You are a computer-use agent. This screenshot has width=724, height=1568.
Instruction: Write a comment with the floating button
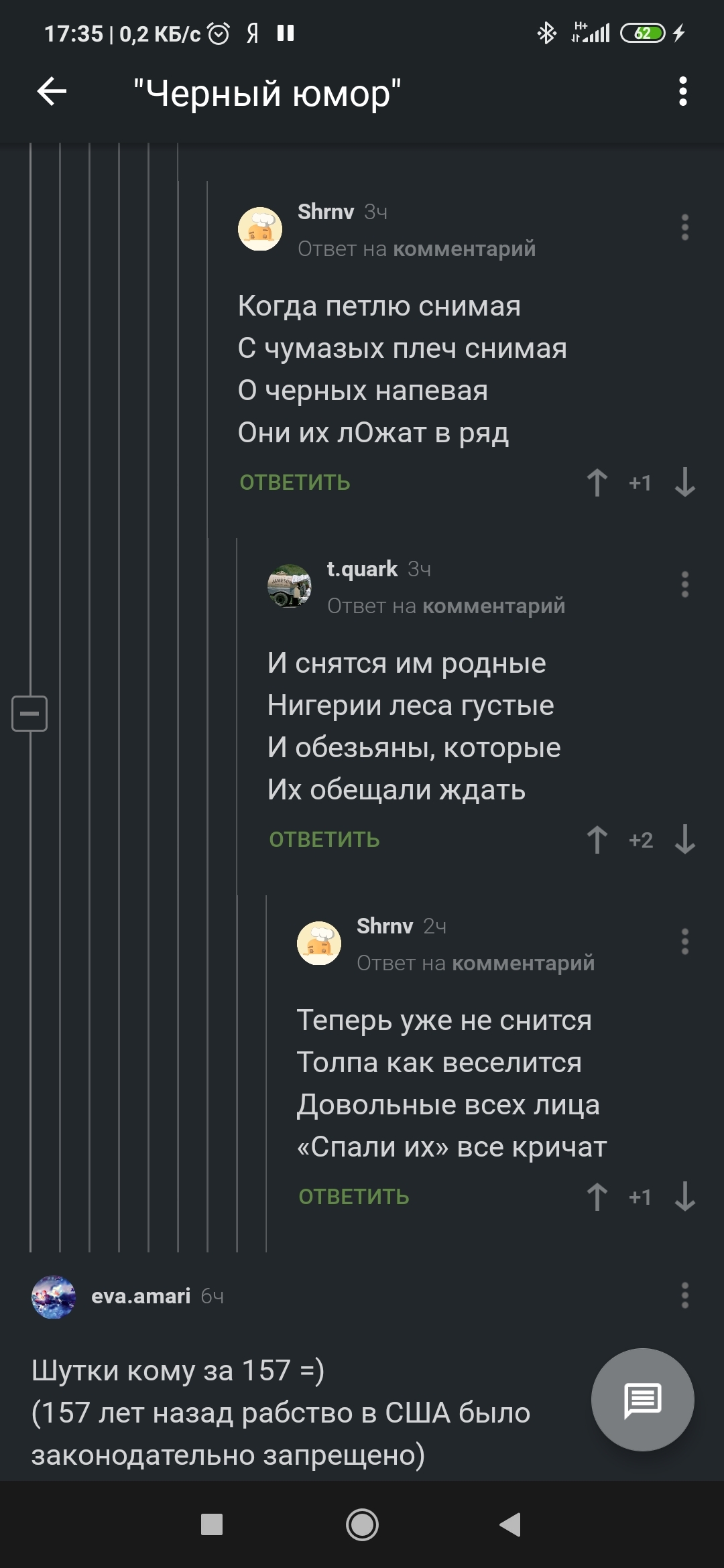[x=642, y=1399]
